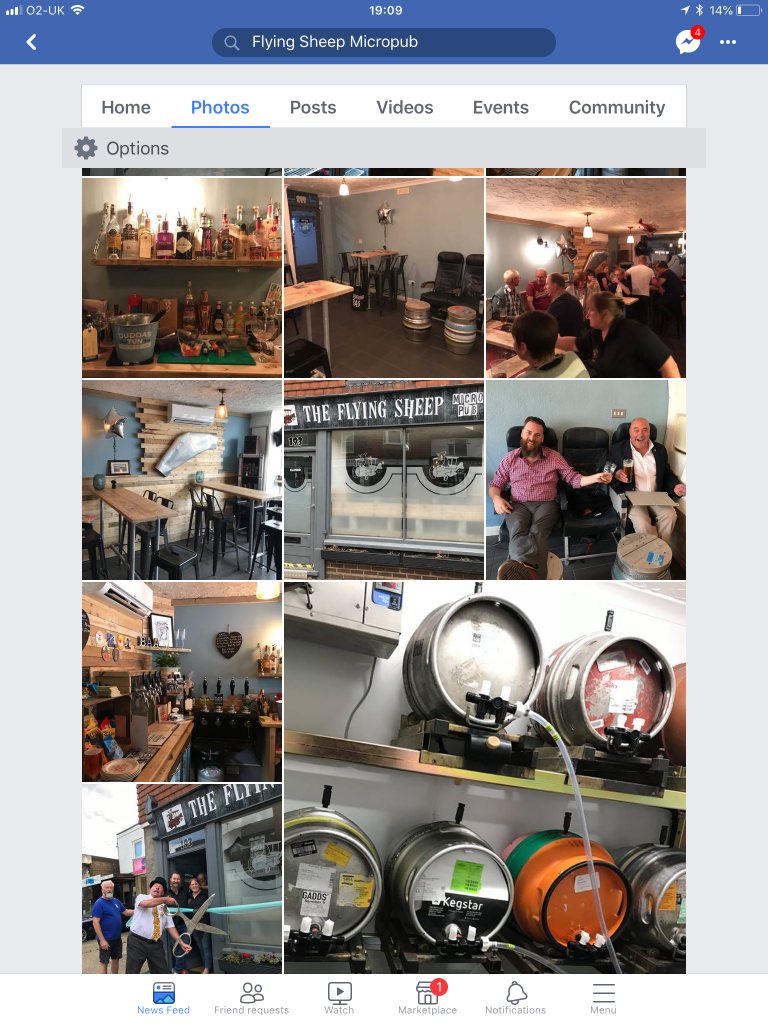Open Messenger chats

[687, 42]
